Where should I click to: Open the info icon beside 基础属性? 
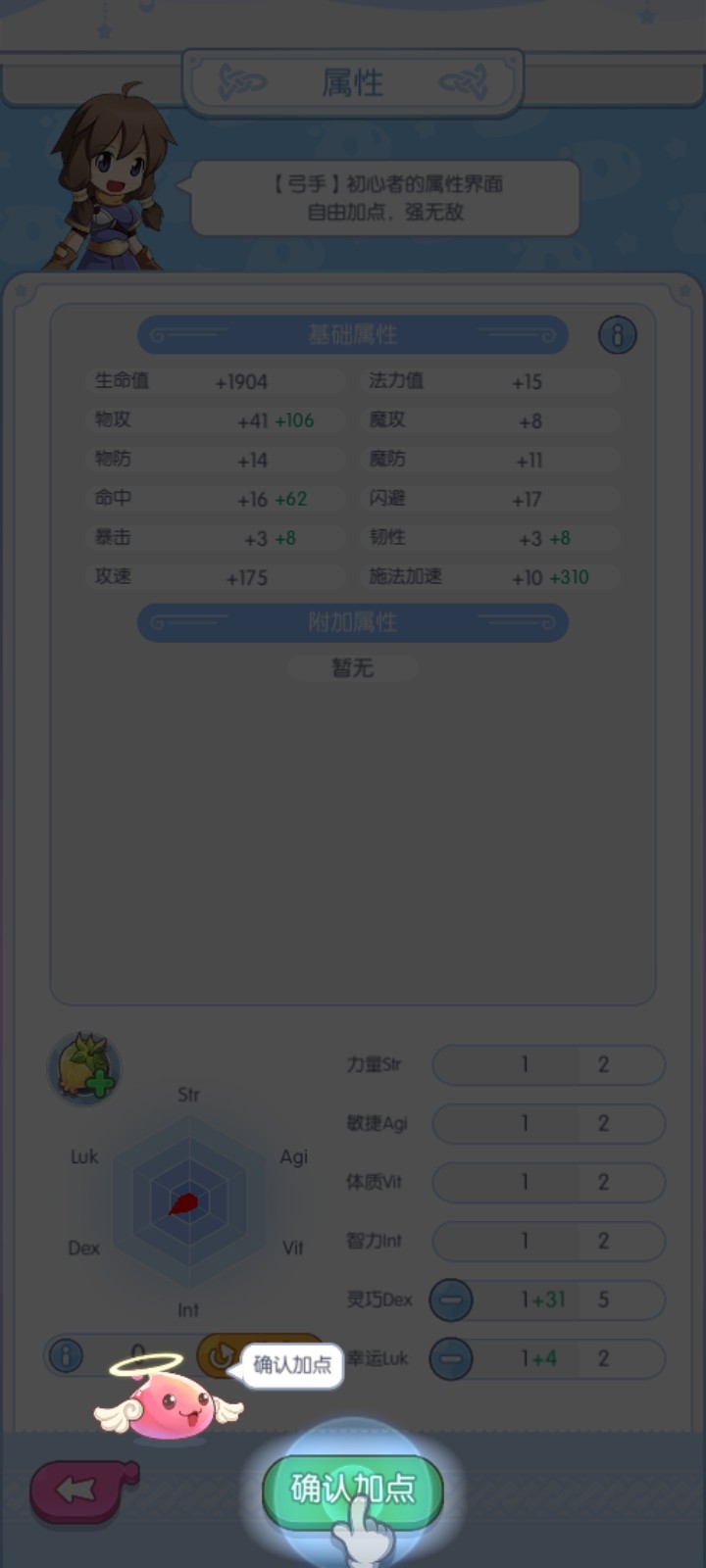(x=617, y=335)
